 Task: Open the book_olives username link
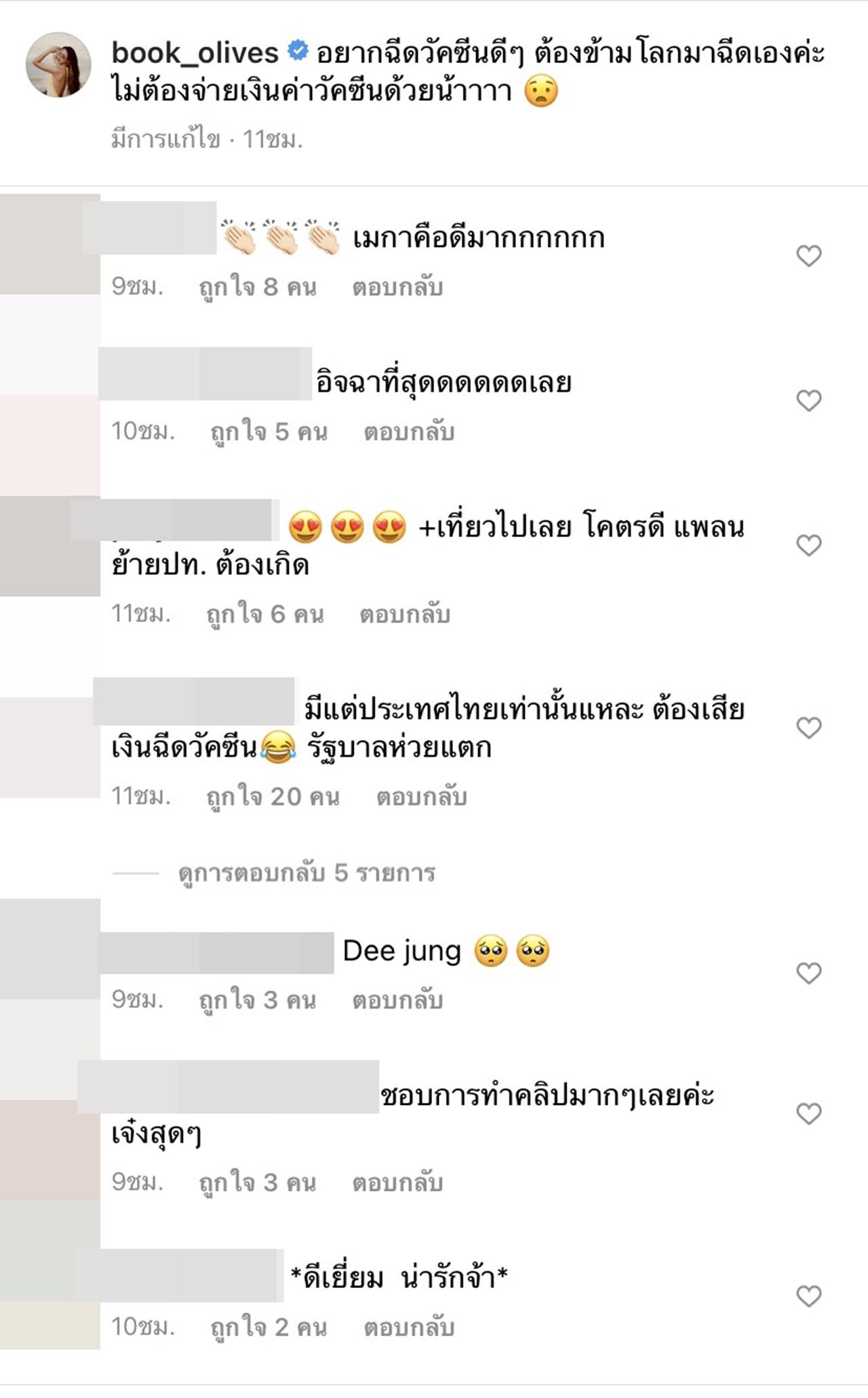click(x=195, y=53)
